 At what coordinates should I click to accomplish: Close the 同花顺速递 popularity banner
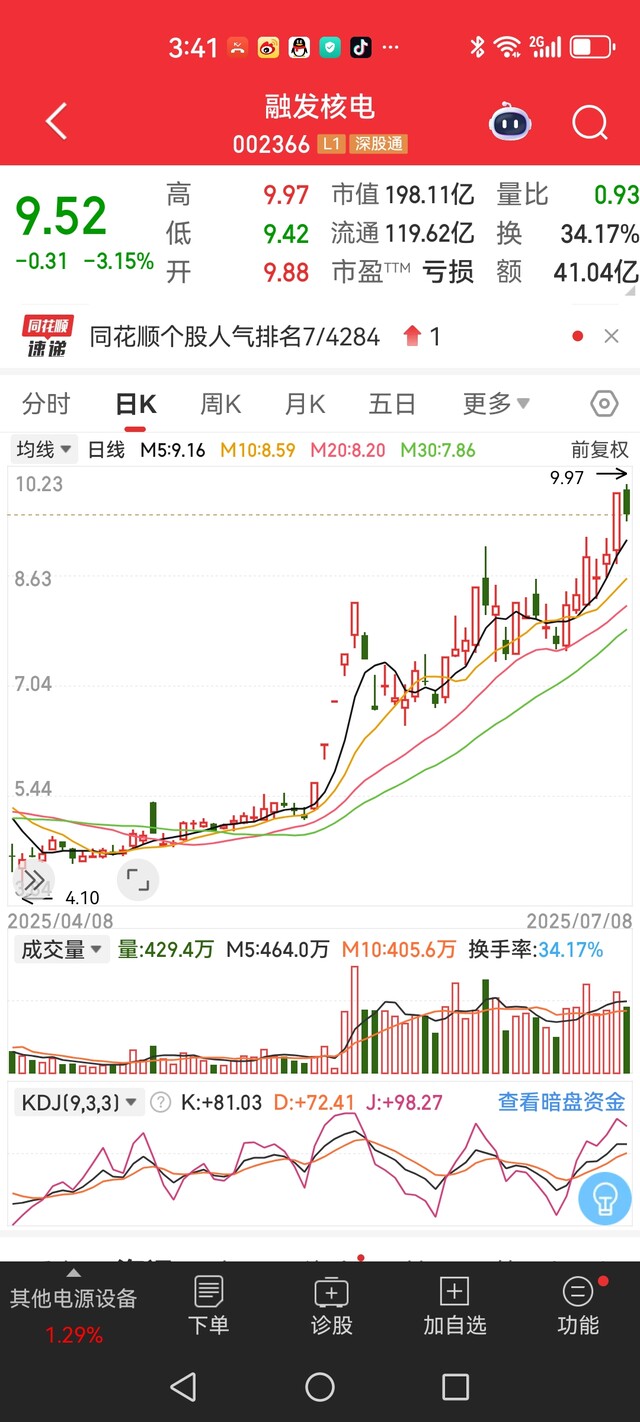[611, 337]
